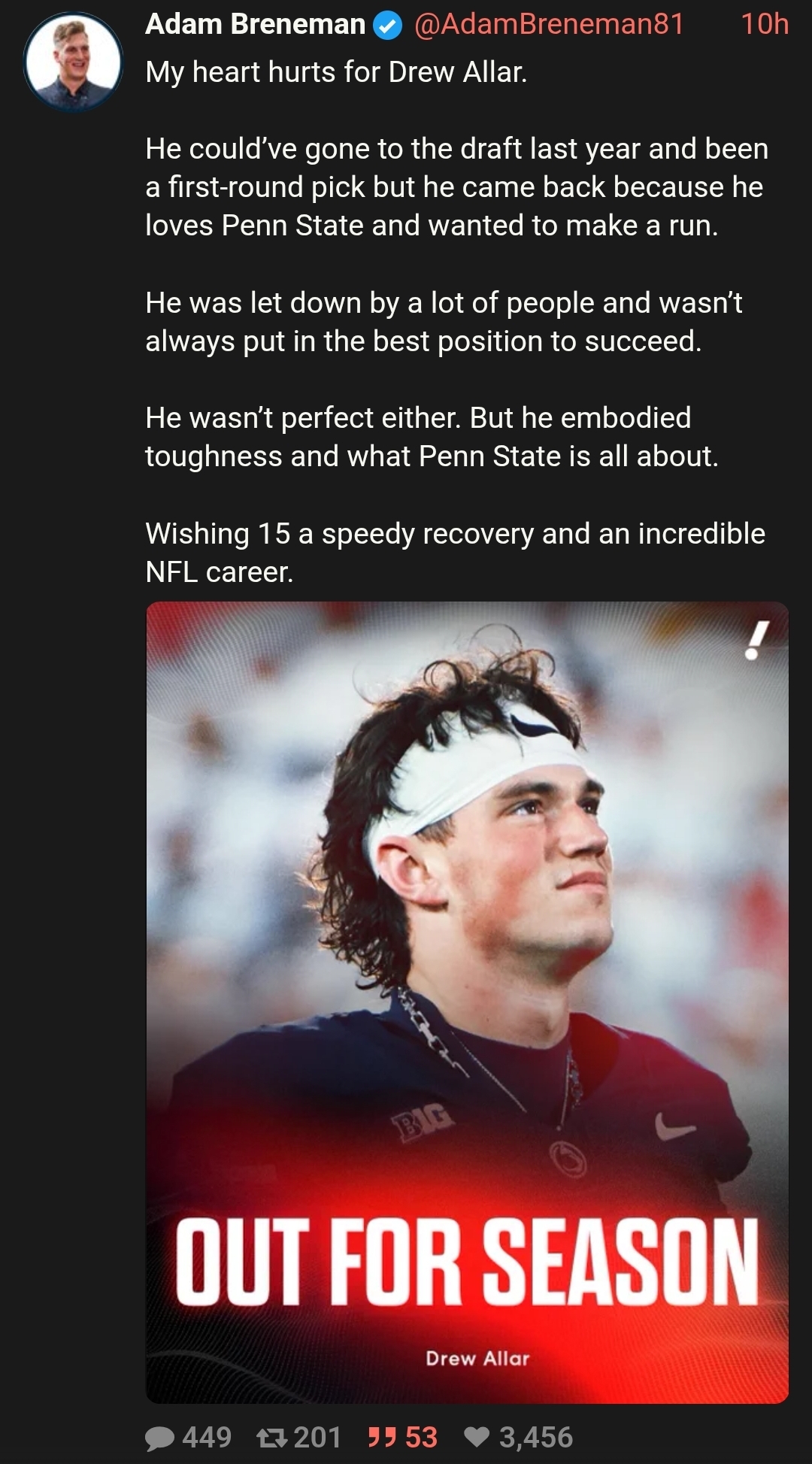Retweet Adam Breneman's post
Viewport: 812px width, 1464px height.
(x=271, y=1438)
